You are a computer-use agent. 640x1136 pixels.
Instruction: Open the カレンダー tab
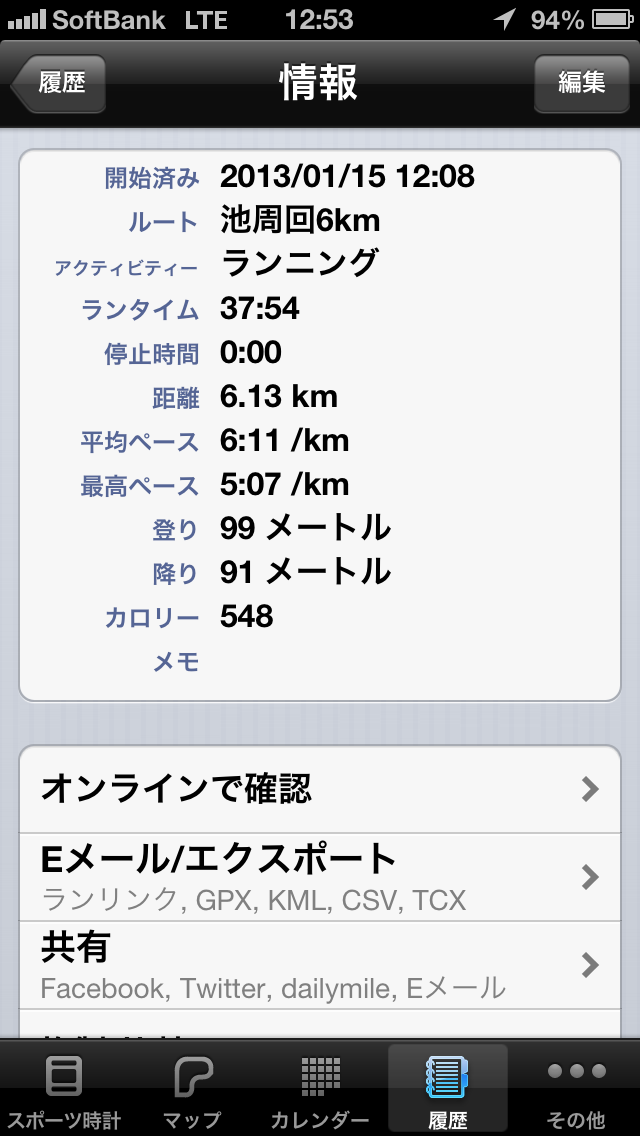(320, 1089)
